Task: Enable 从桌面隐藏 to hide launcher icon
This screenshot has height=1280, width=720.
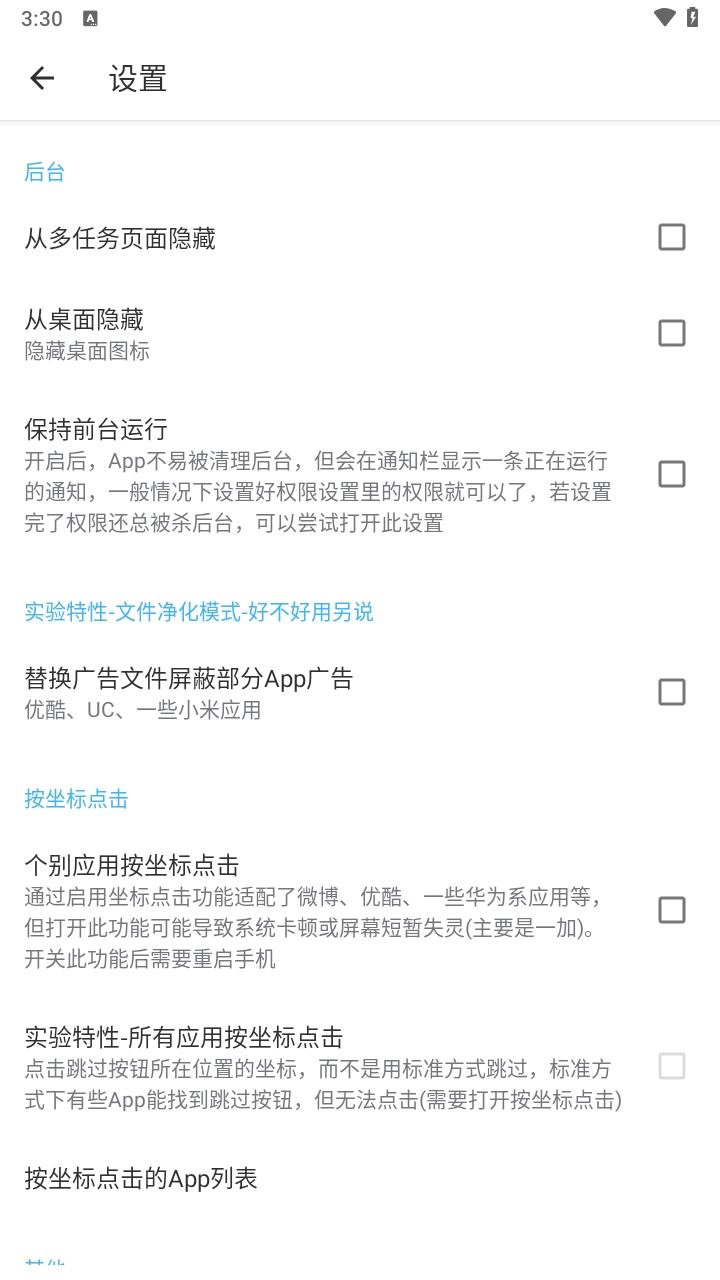Action: [x=671, y=333]
